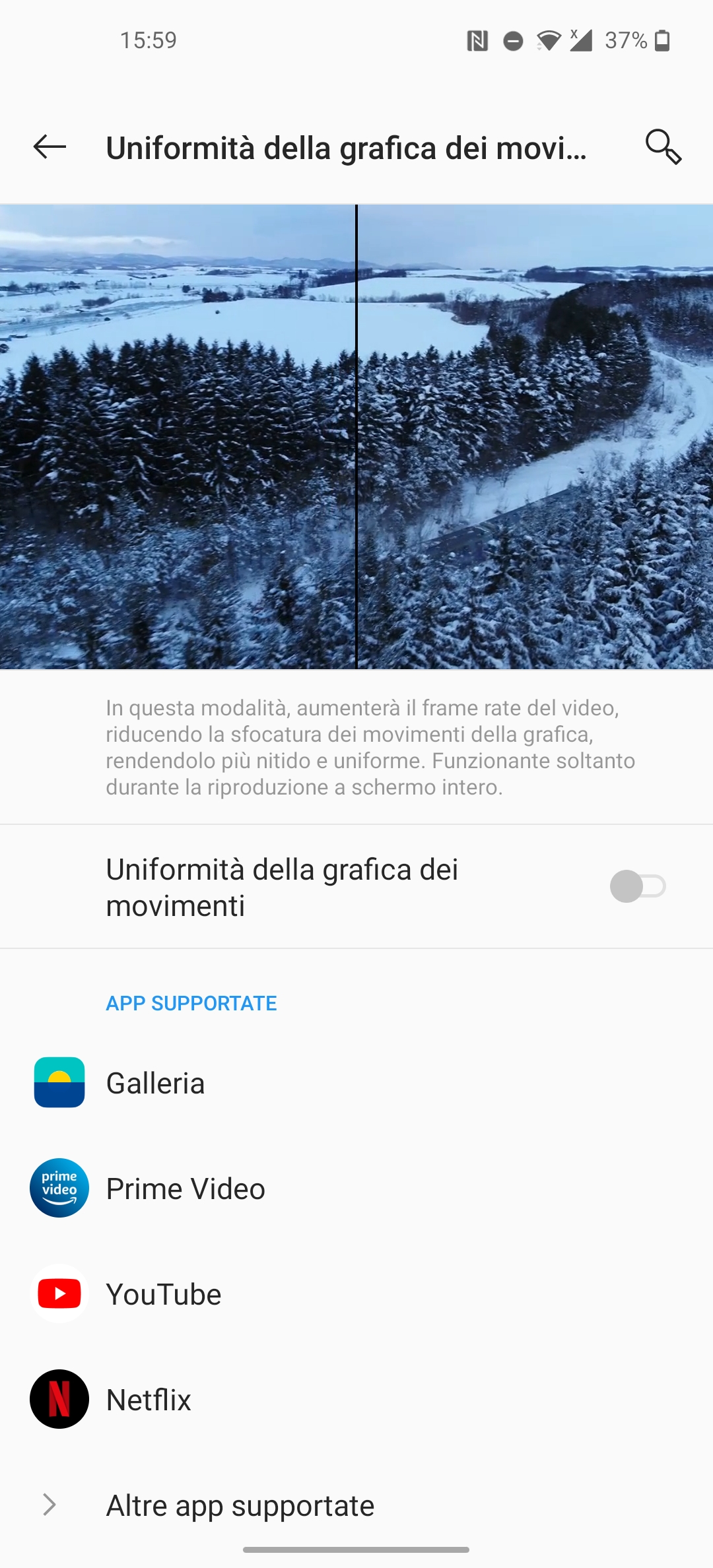Expand Altre app supportate

point(240,1506)
